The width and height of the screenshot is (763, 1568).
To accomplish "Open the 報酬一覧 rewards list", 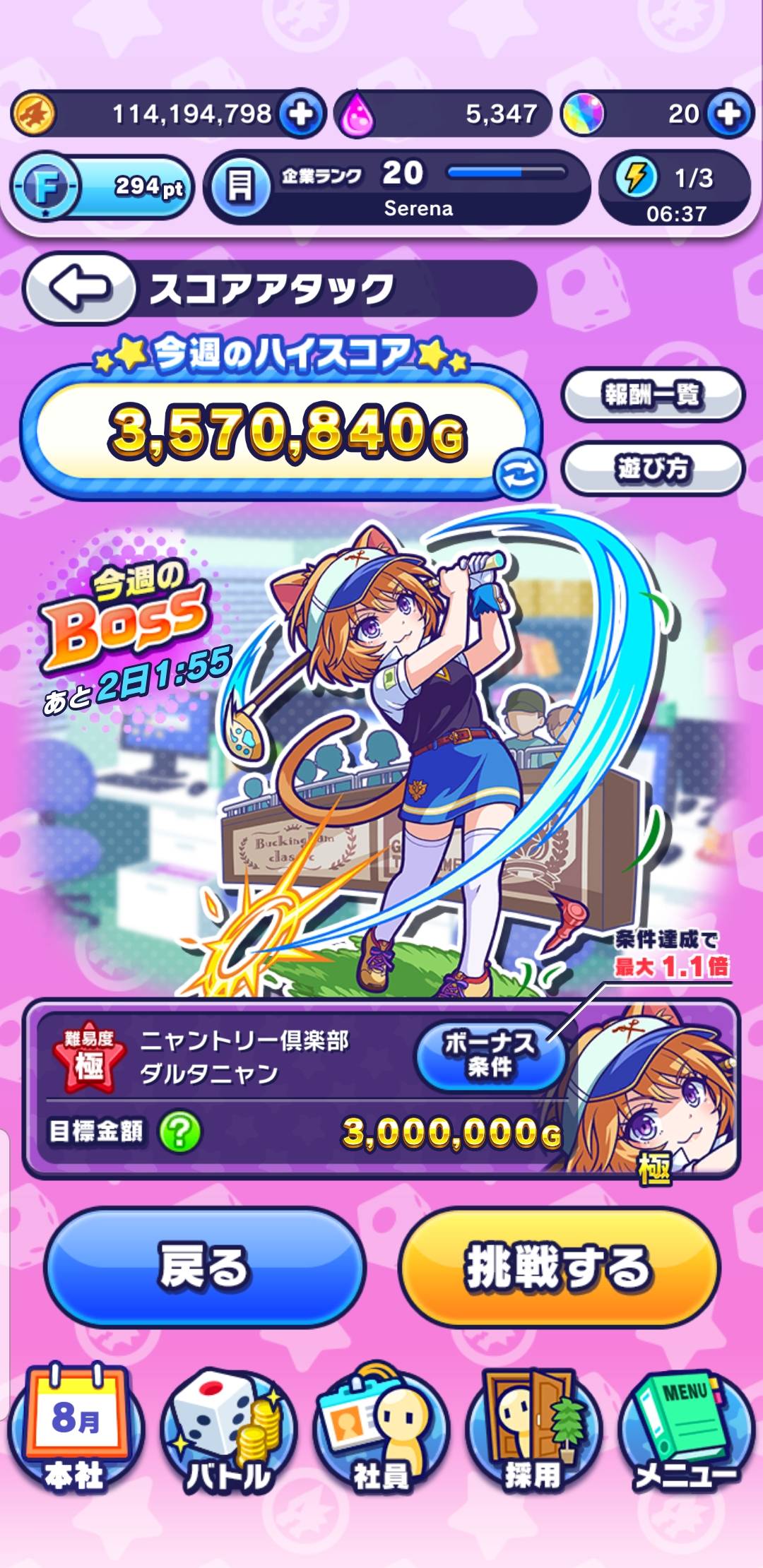I will [652, 395].
